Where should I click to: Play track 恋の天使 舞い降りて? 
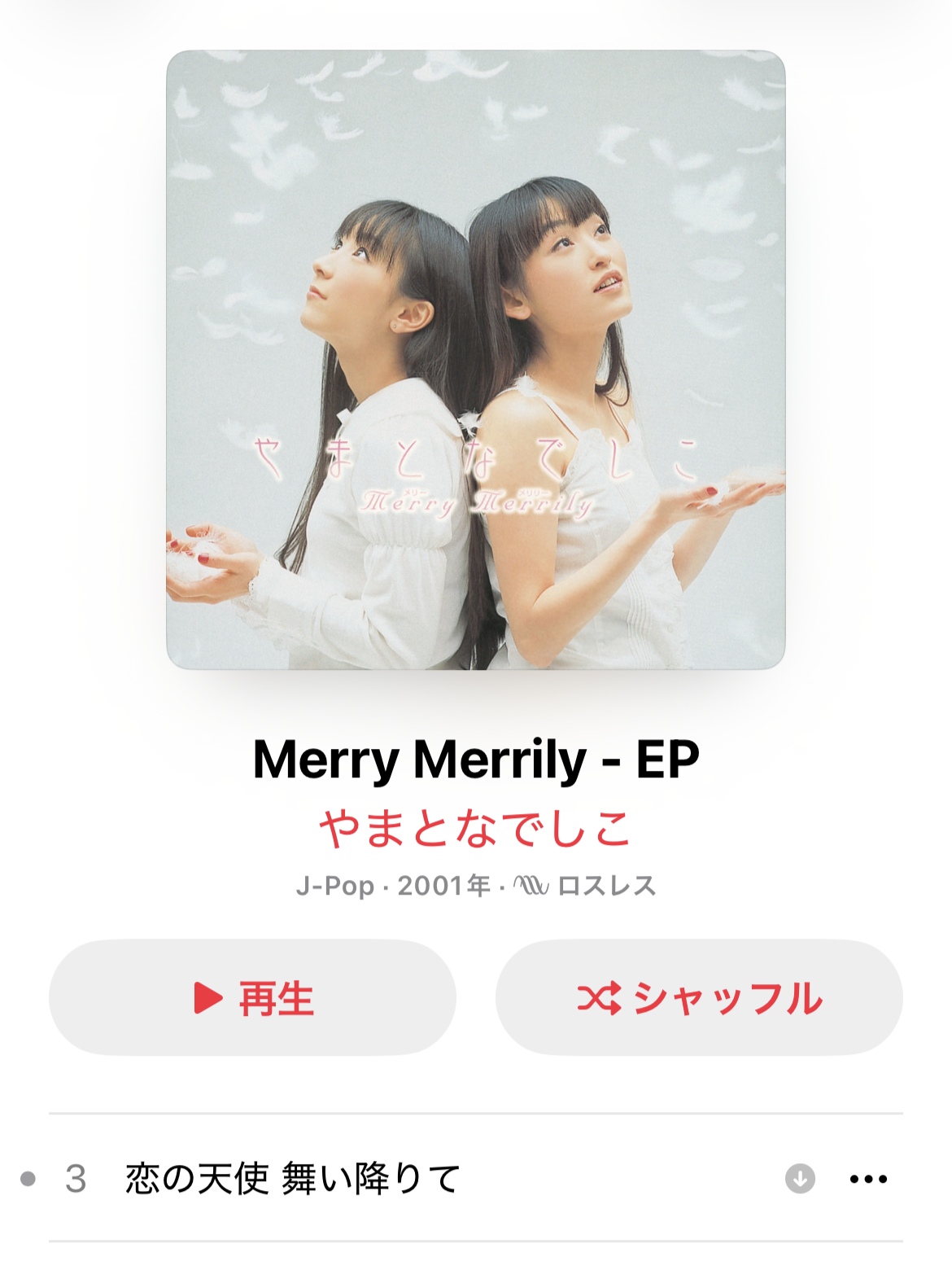(x=293, y=1179)
